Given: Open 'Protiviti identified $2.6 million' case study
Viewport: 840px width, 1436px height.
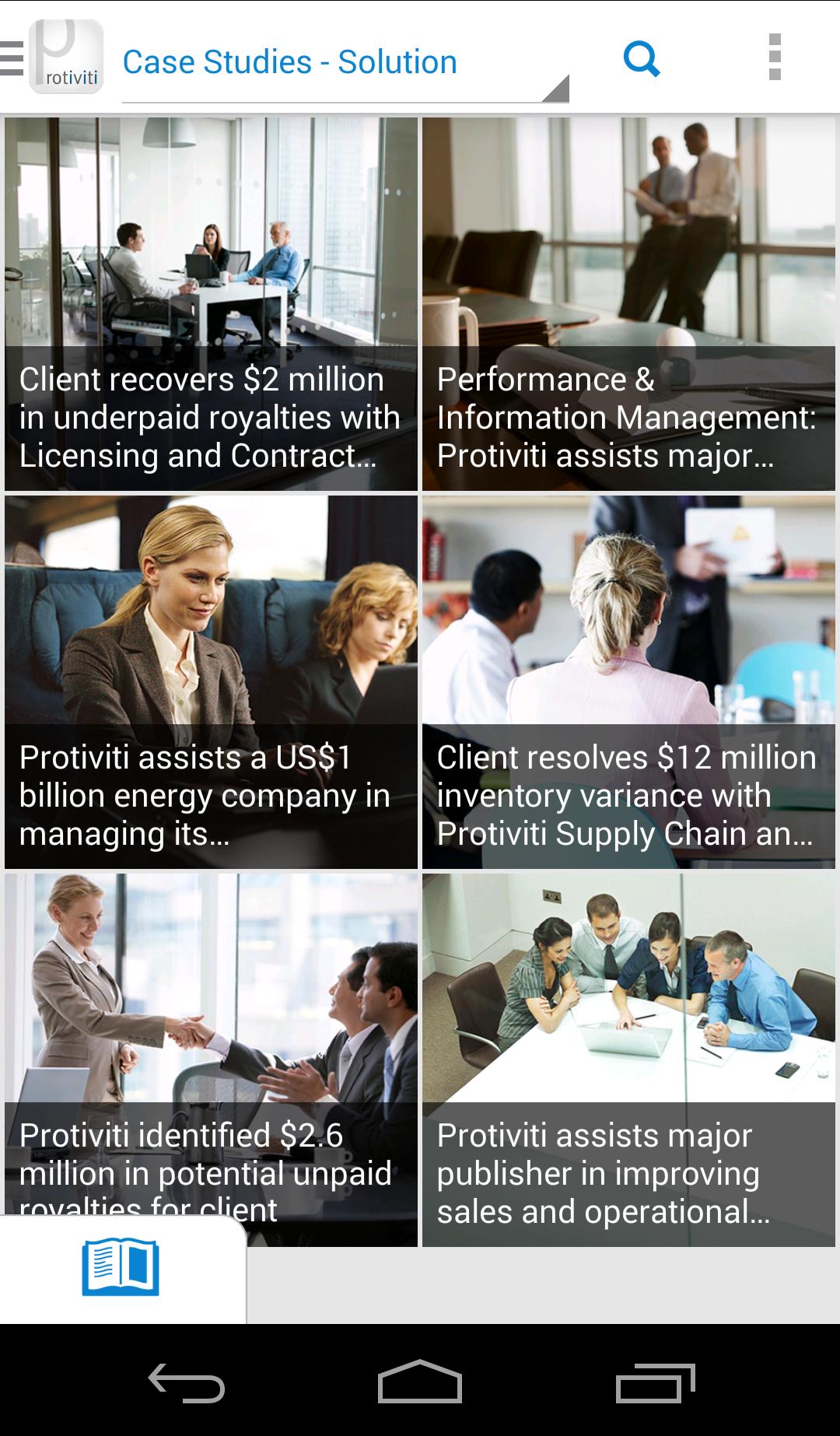Looking at the screenshot, I should coord(211,1042).
